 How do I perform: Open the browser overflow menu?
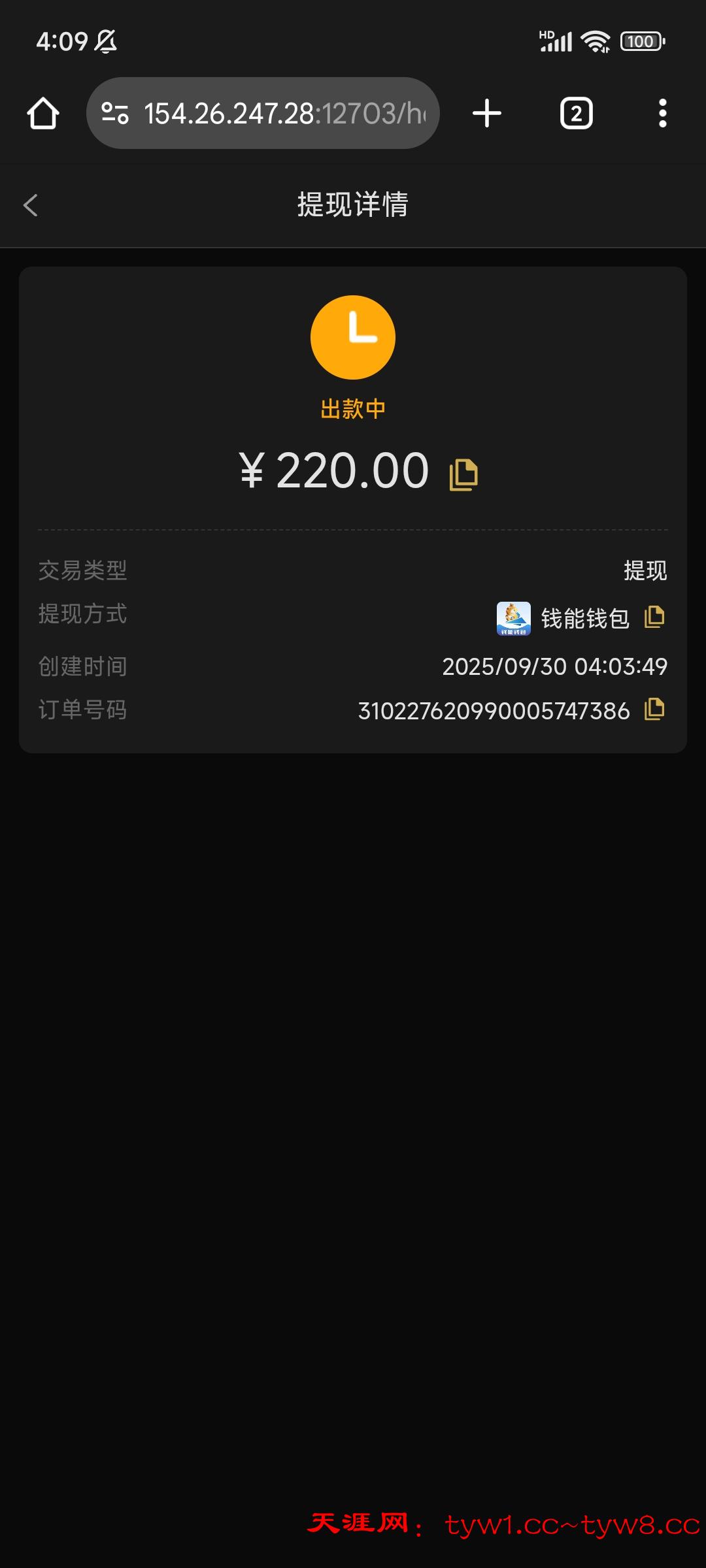click(x=662, y=114)
